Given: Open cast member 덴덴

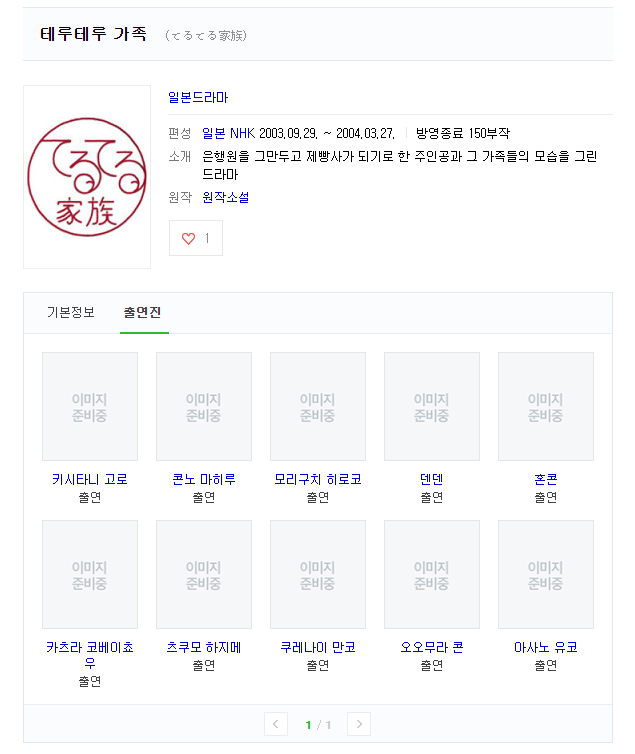Looking at the screenshot, I should point(432,479).
